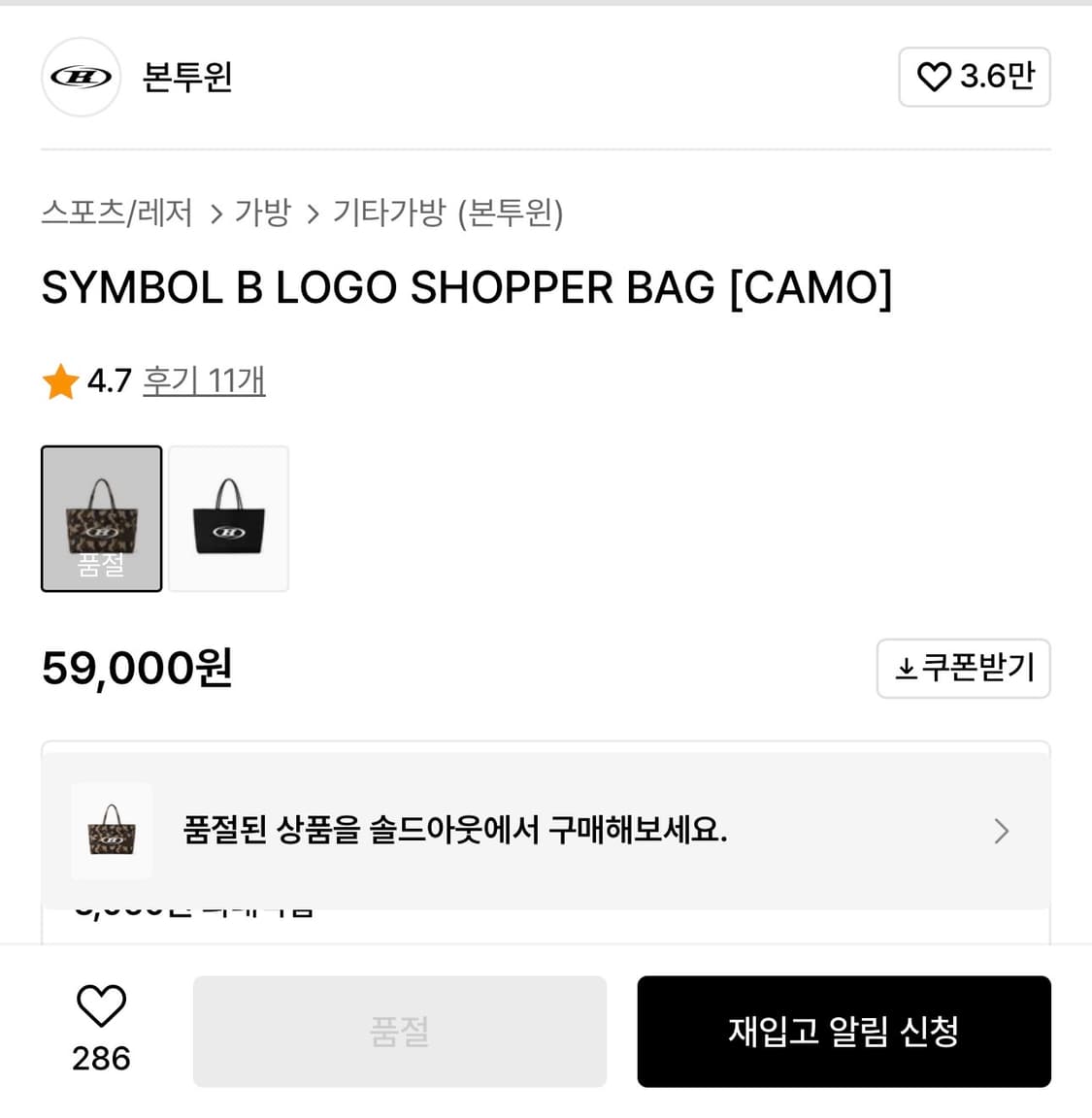Open reviews via 후기 11개 link
Screen dimensions: 1092x1118
pyautogui.click(x=204, y=381)
